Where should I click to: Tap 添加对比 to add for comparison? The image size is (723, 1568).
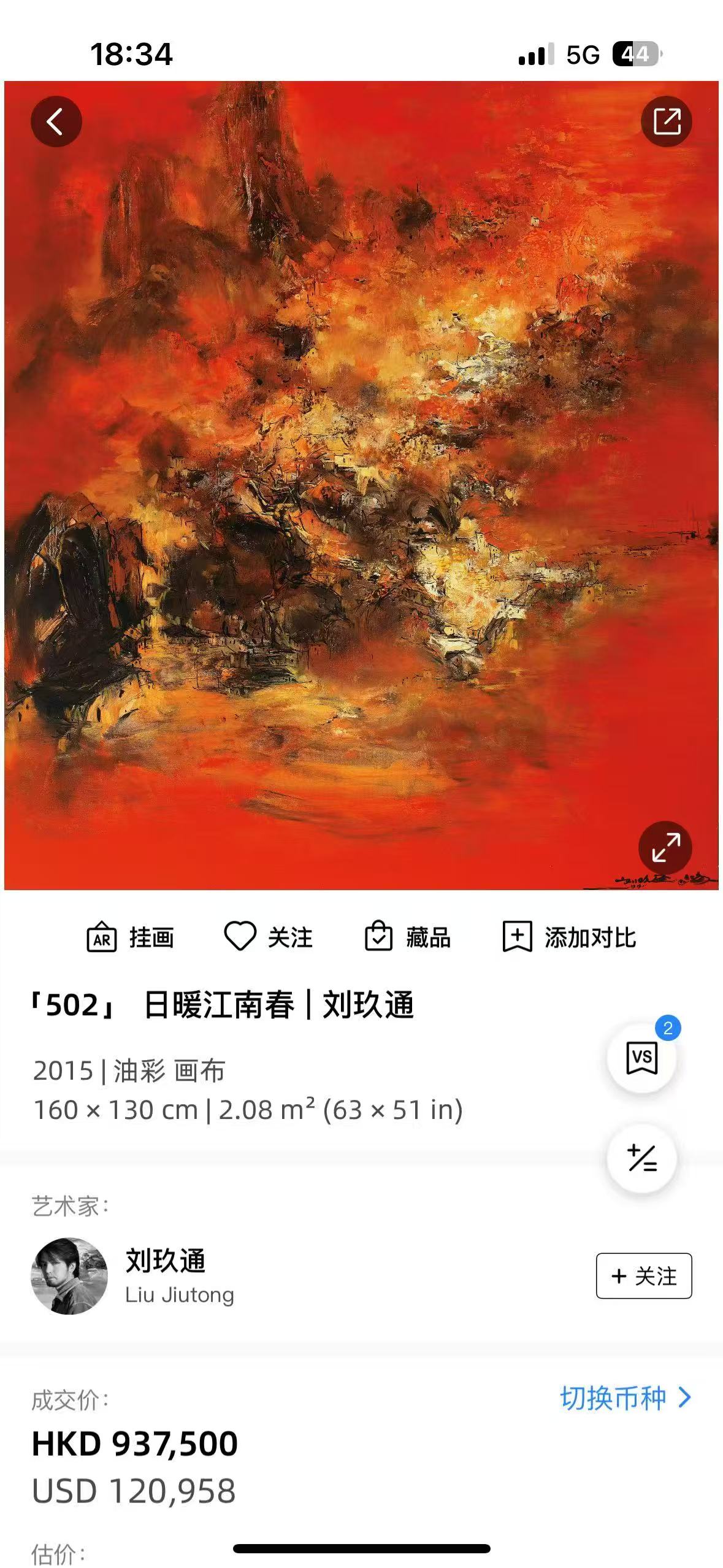569,937
